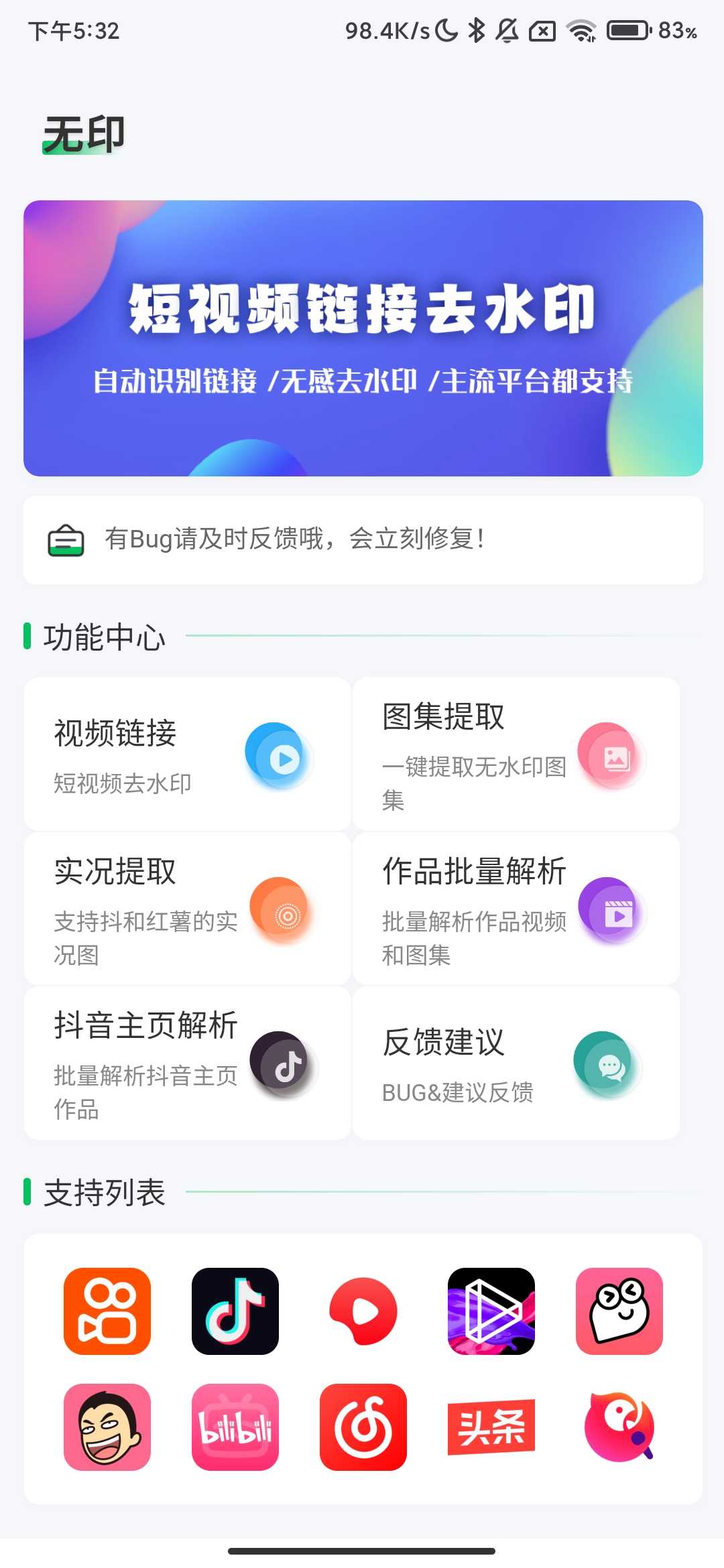
Task: Click the battery indicator in the status bar
Action: (x=627, y=29)
